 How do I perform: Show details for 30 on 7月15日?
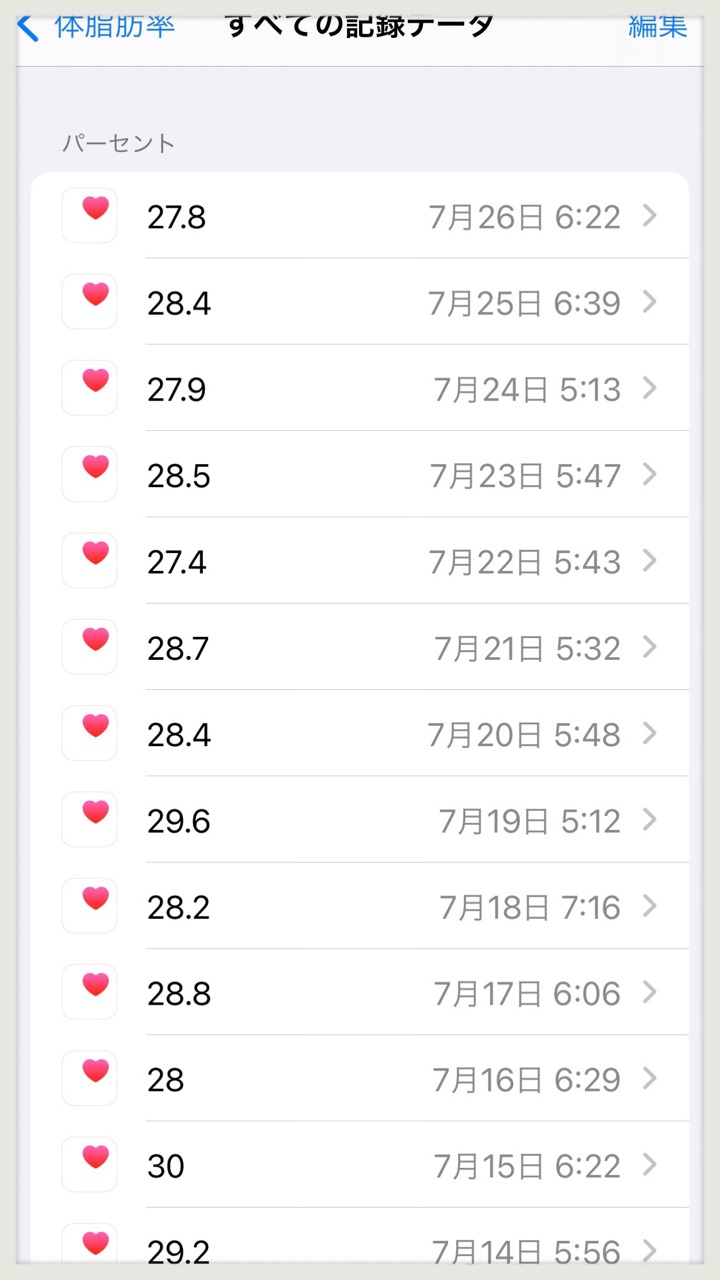pyautogui.click(x=360, y=1164)
